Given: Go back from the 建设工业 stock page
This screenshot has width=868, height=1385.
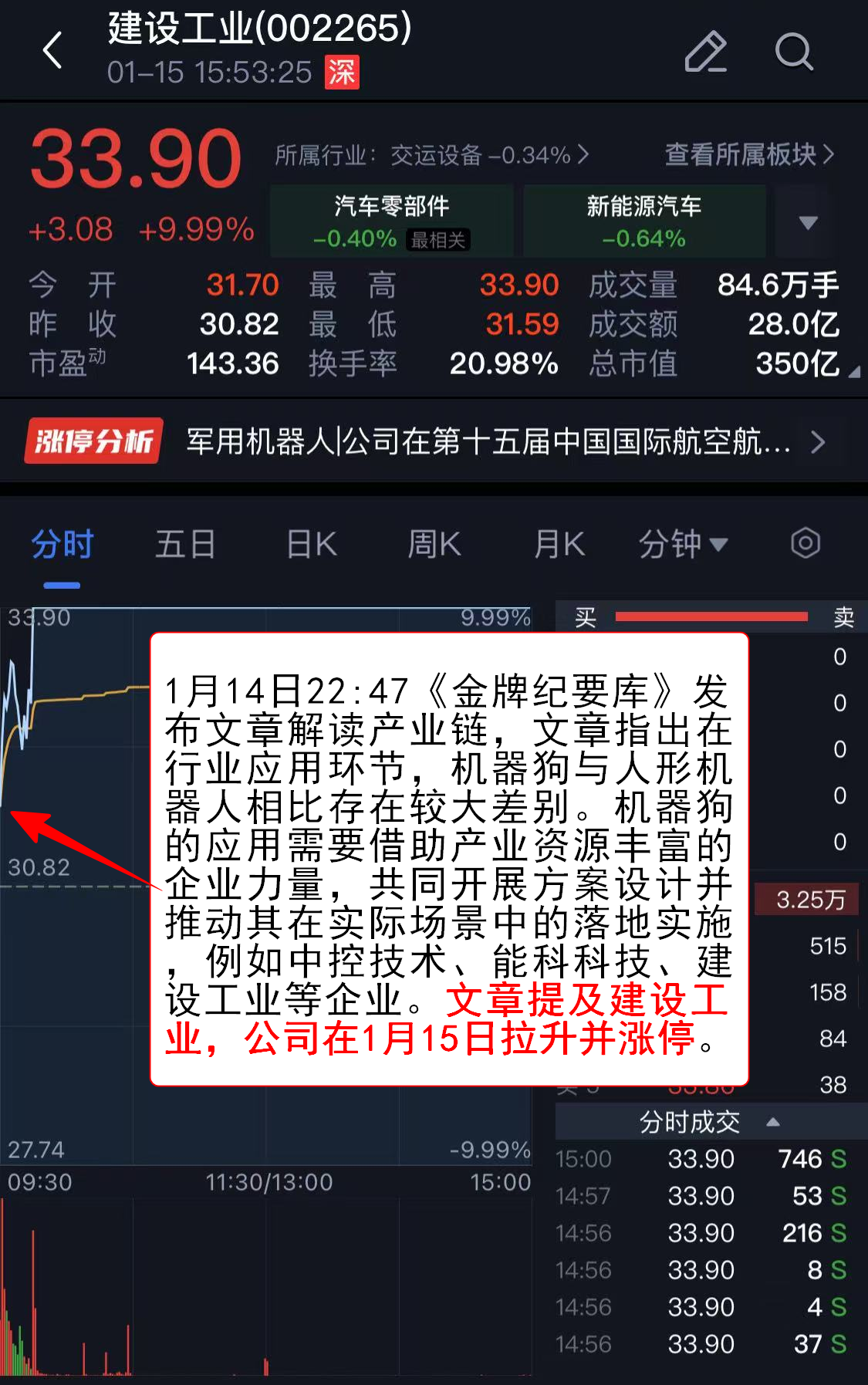Looking at the screenshot, I should tap(52, 51).
